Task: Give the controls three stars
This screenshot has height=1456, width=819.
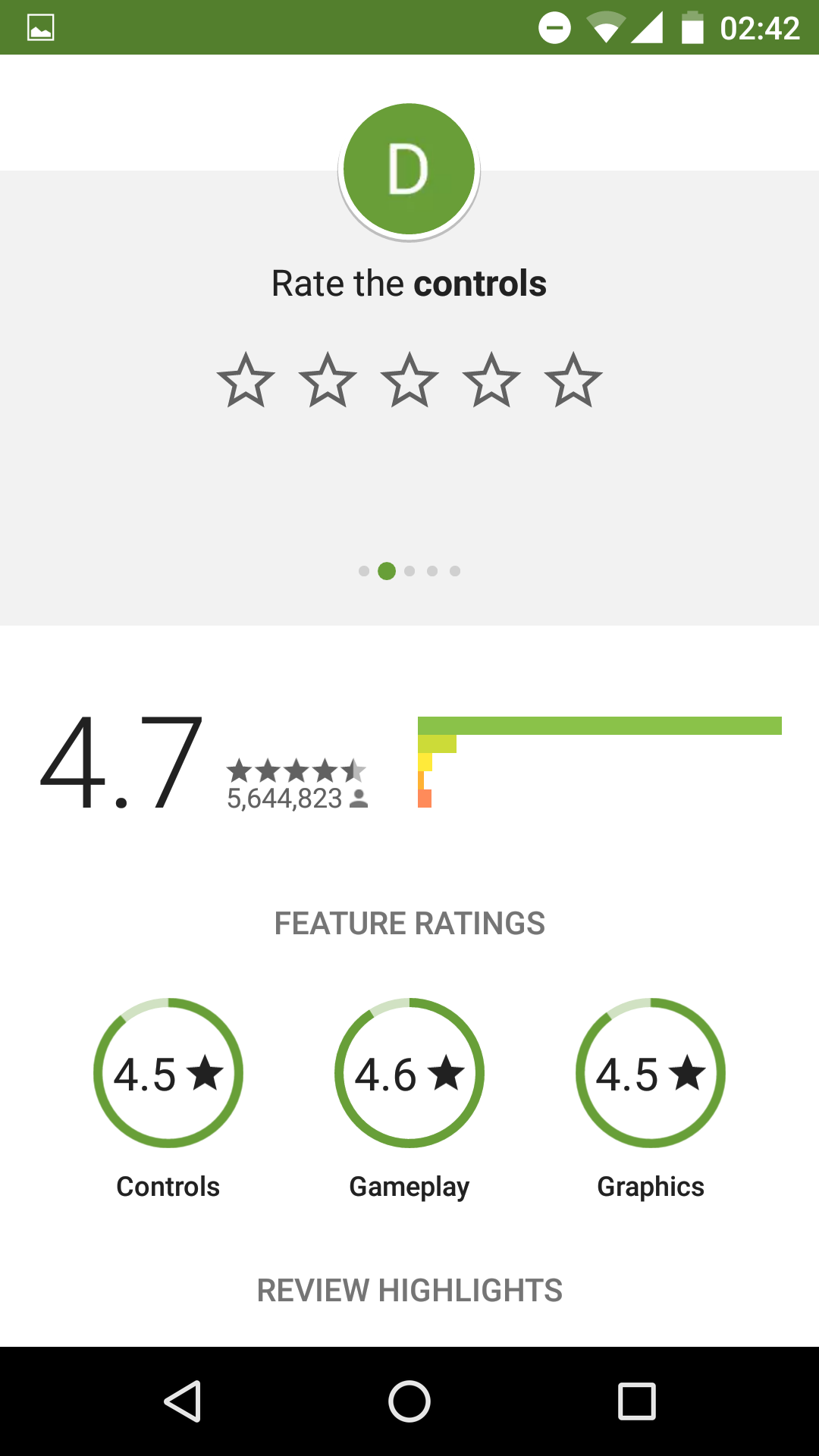Action: tap(409, 381)
